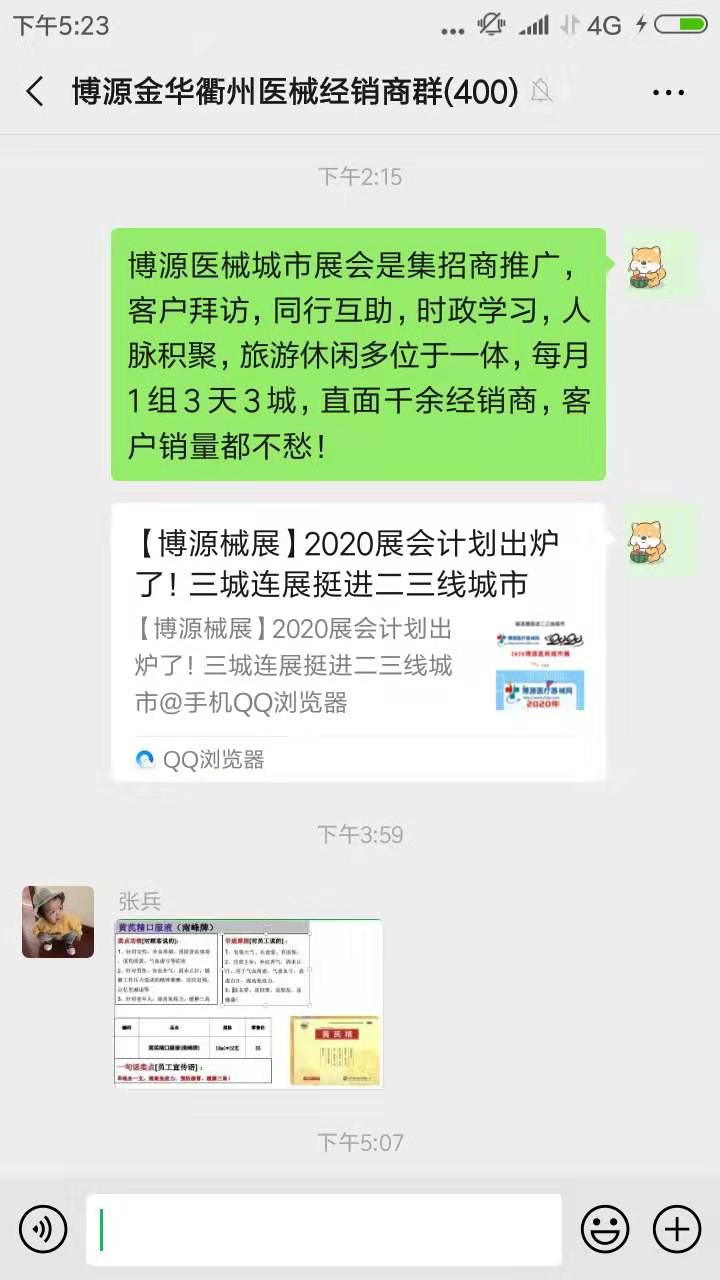720x1280 pixels.
Task: Open the emoji sticker panel
Action: [x=605, y=1229]
